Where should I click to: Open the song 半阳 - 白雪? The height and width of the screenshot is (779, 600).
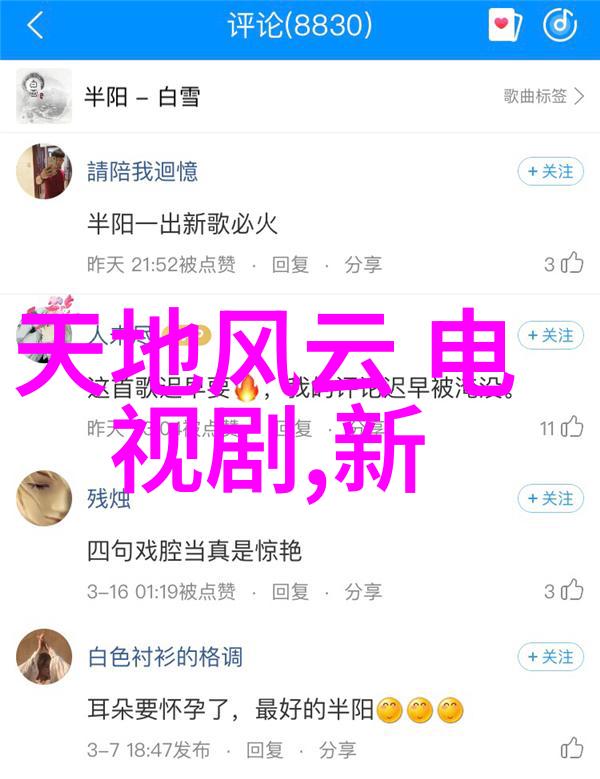[140, 97]
